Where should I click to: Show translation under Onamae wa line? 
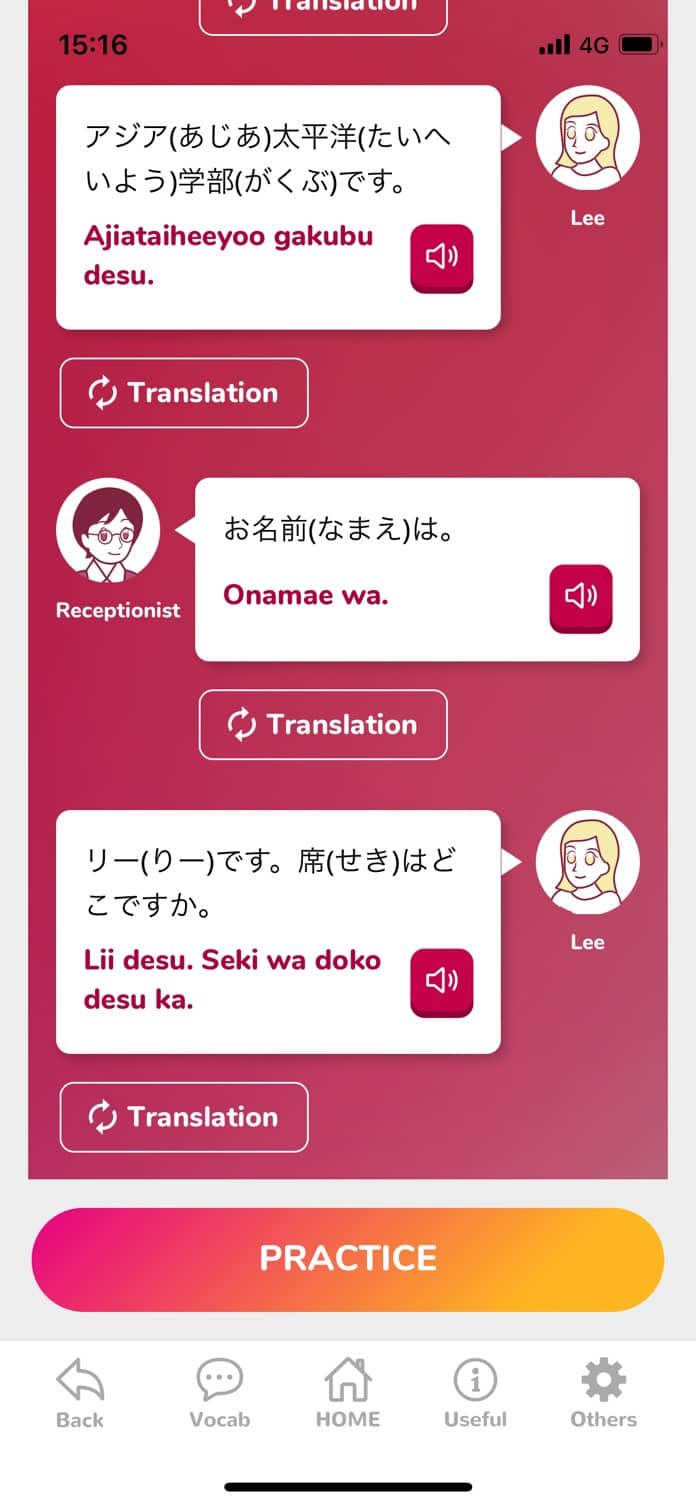click(x=323, y=725)
